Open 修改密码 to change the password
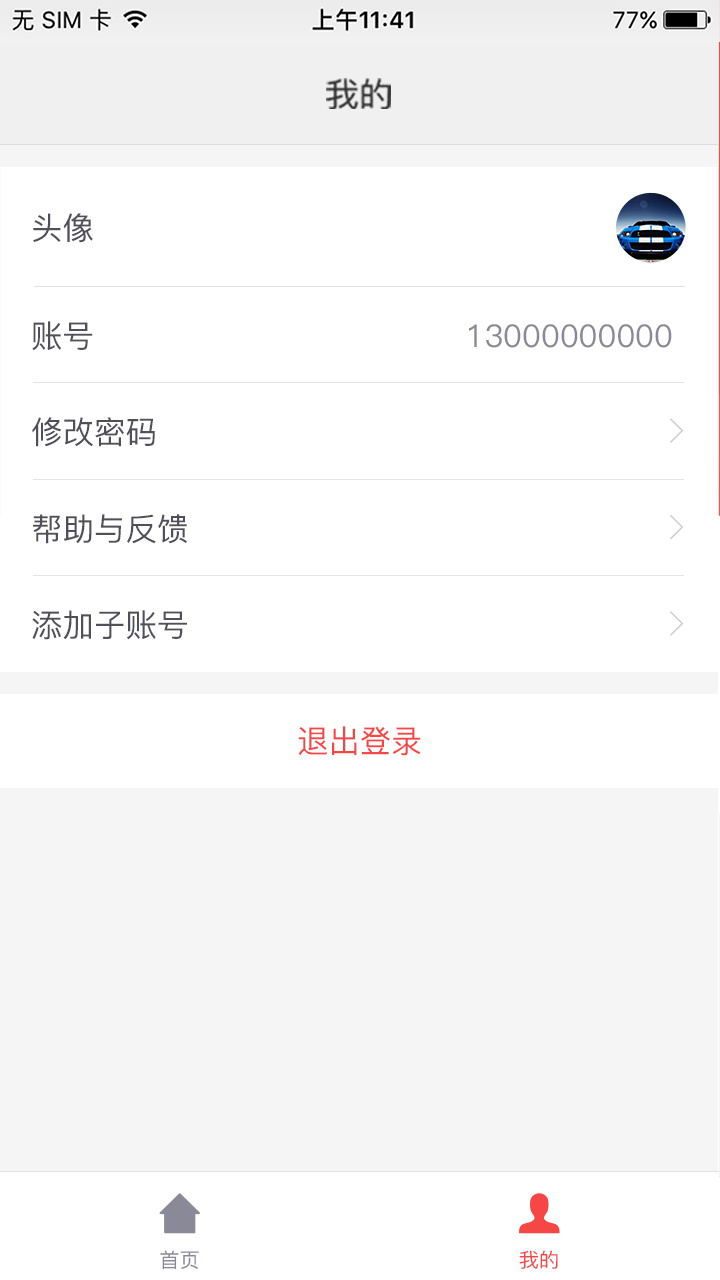The width and height of the screenshot is (720, 1280). (358, 432)
